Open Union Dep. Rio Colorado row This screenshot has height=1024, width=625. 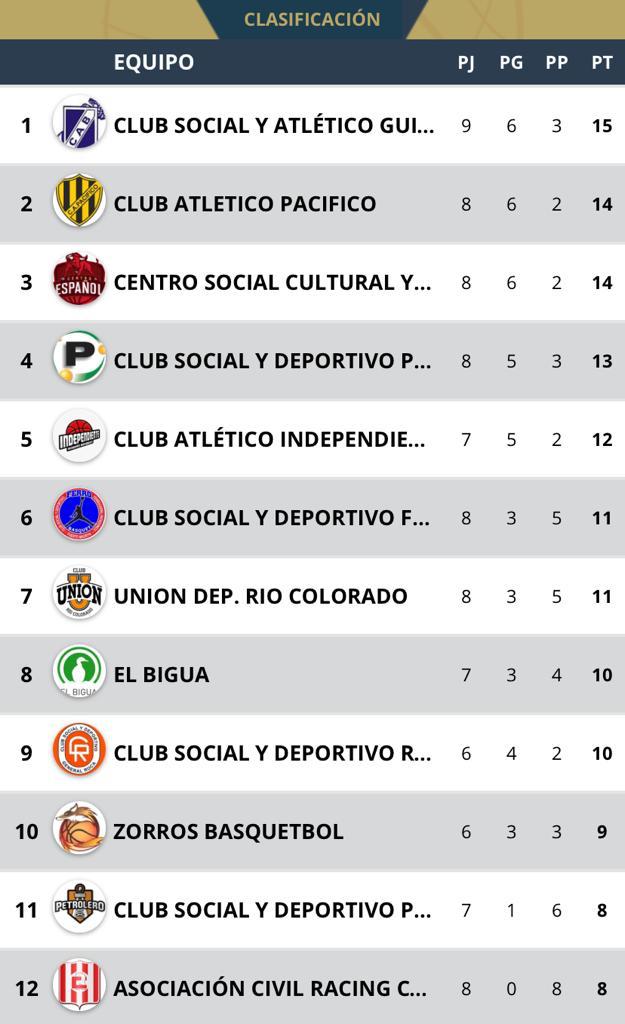pyautogui.click(x=260, y=596)
